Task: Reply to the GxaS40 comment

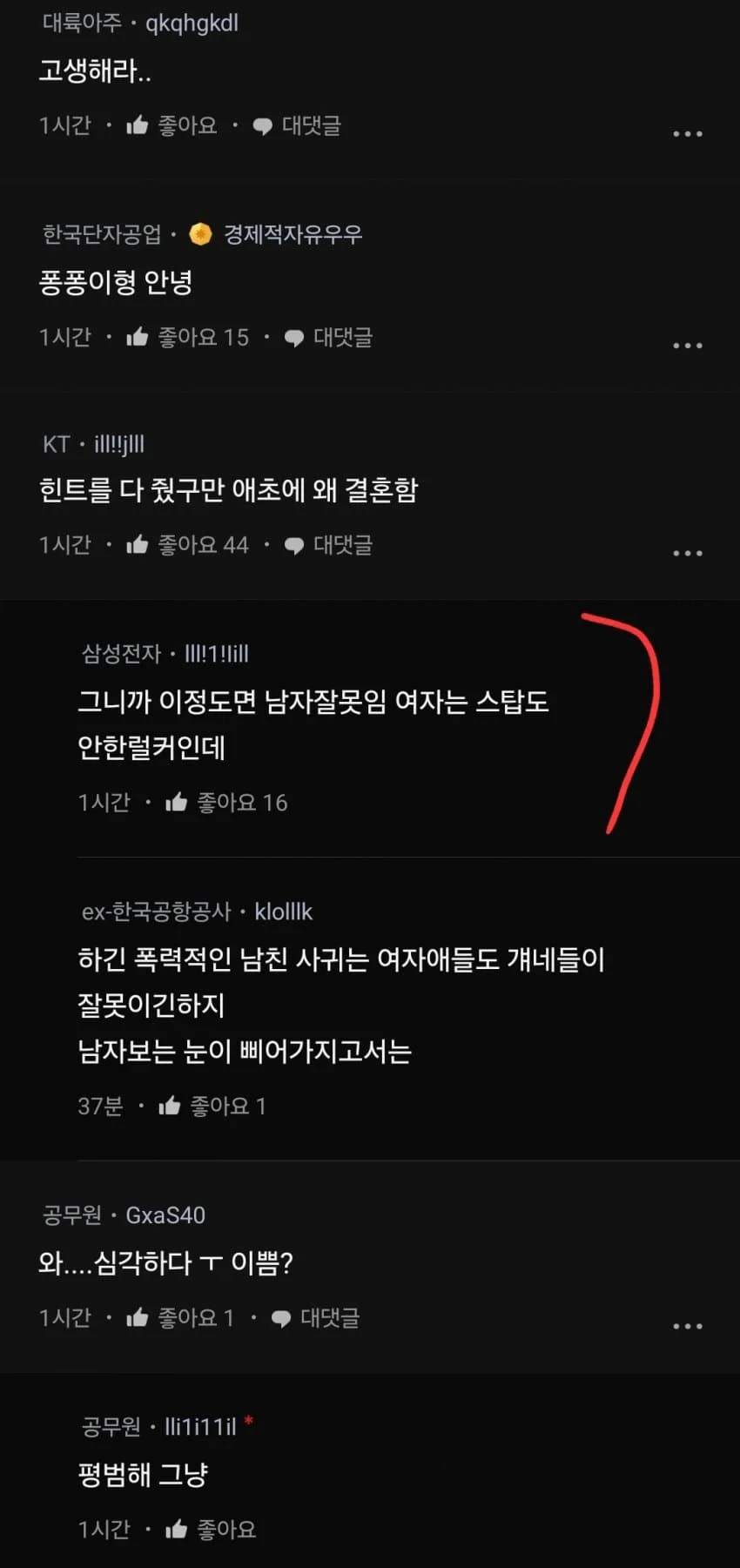Action: (x=315, y=1317)
